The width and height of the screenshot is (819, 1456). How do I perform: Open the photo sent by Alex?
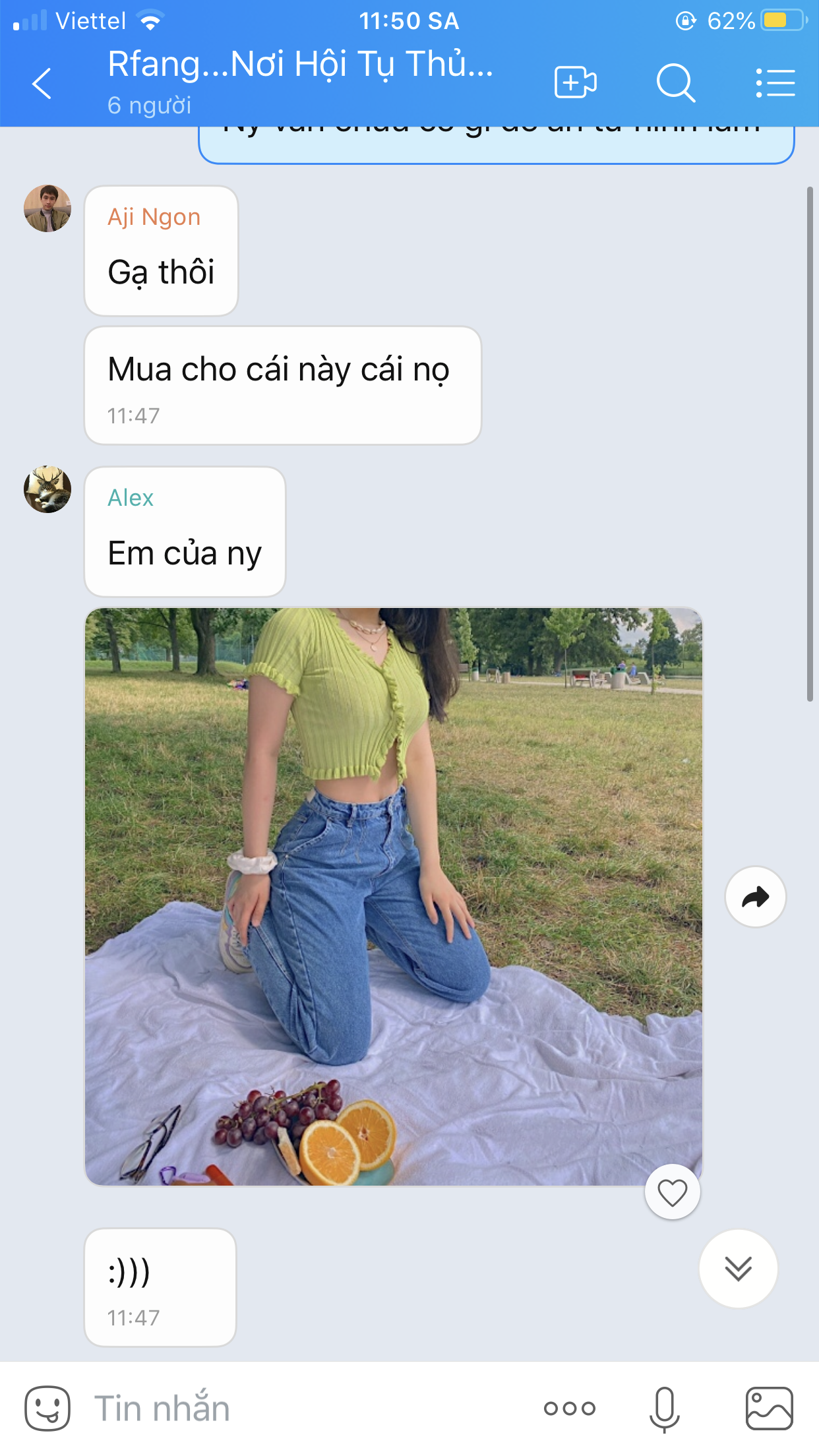(x=394, y=897)
